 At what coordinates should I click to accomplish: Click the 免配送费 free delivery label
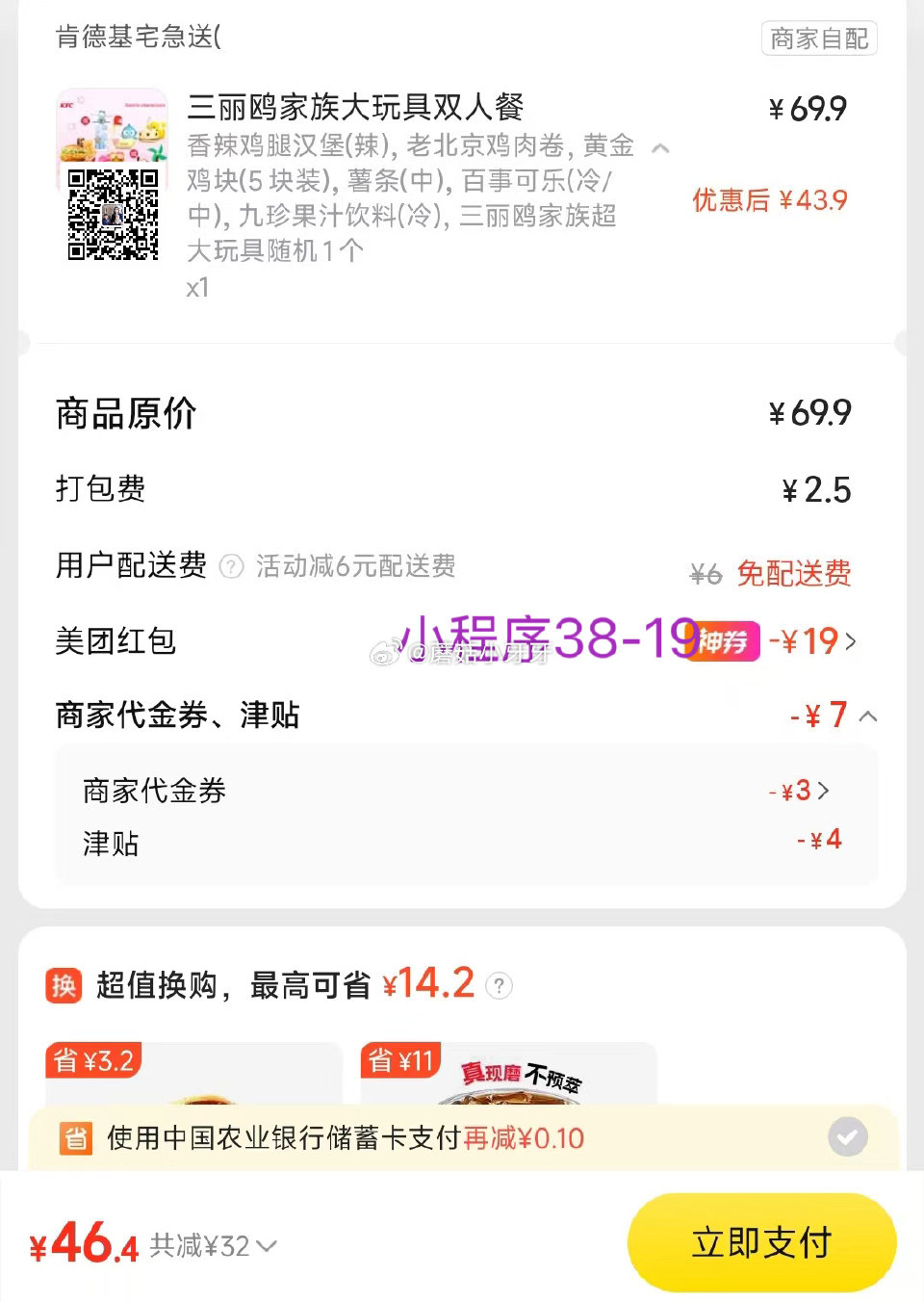[792, 574]
